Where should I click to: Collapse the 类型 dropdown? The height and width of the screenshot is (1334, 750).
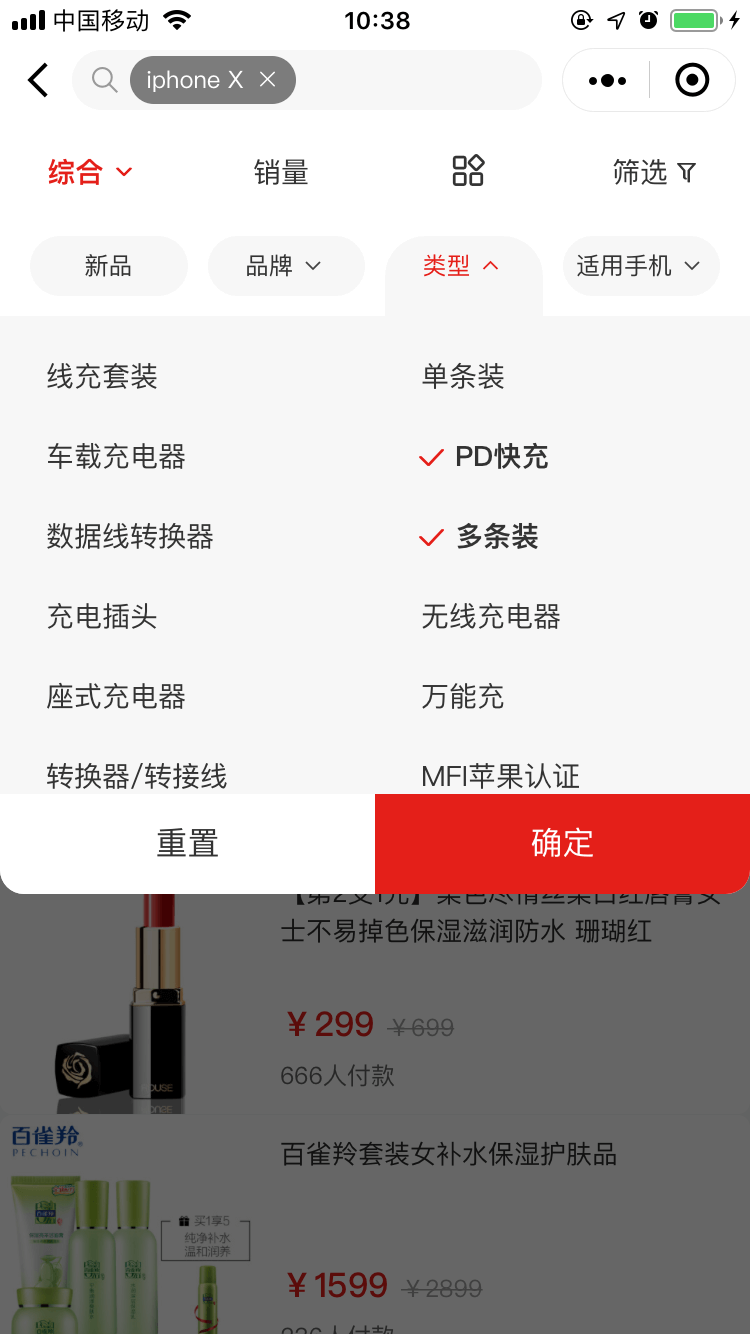point(461,266)
